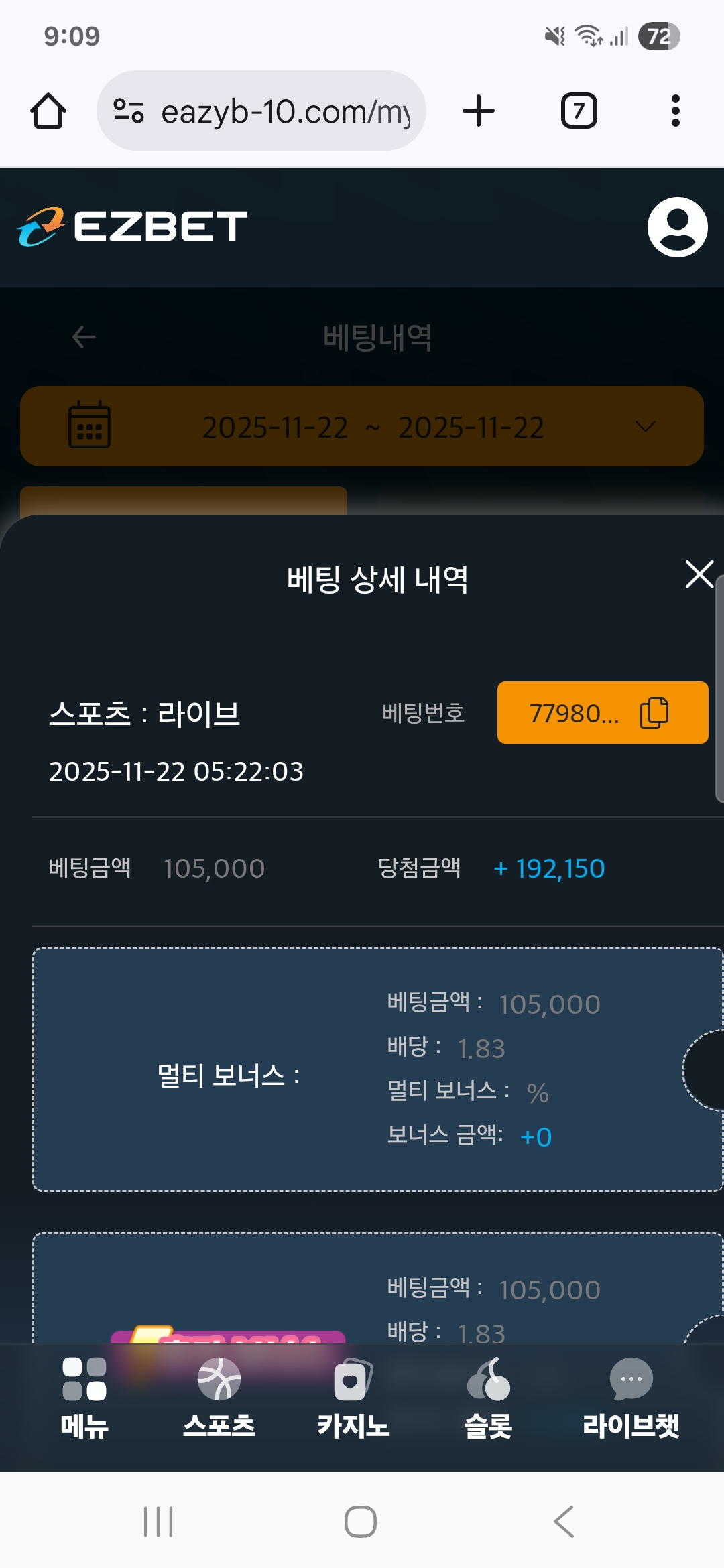Viewport: 724px width, 1568px height.
Task: Copy the betting number 77980...
Action: (x=654, y=712)
